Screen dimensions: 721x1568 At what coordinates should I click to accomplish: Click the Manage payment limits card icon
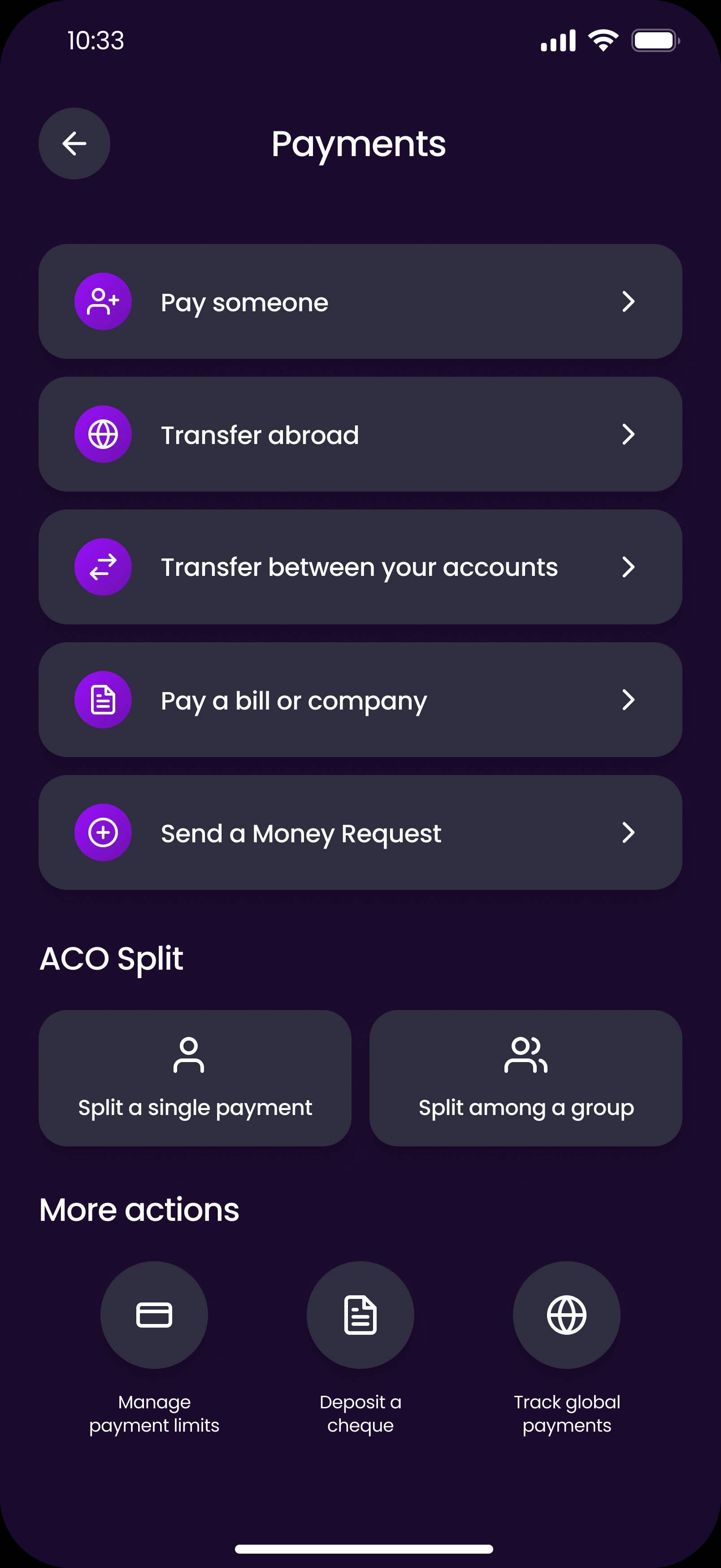pyautogui.click(x=154, y=1315)
